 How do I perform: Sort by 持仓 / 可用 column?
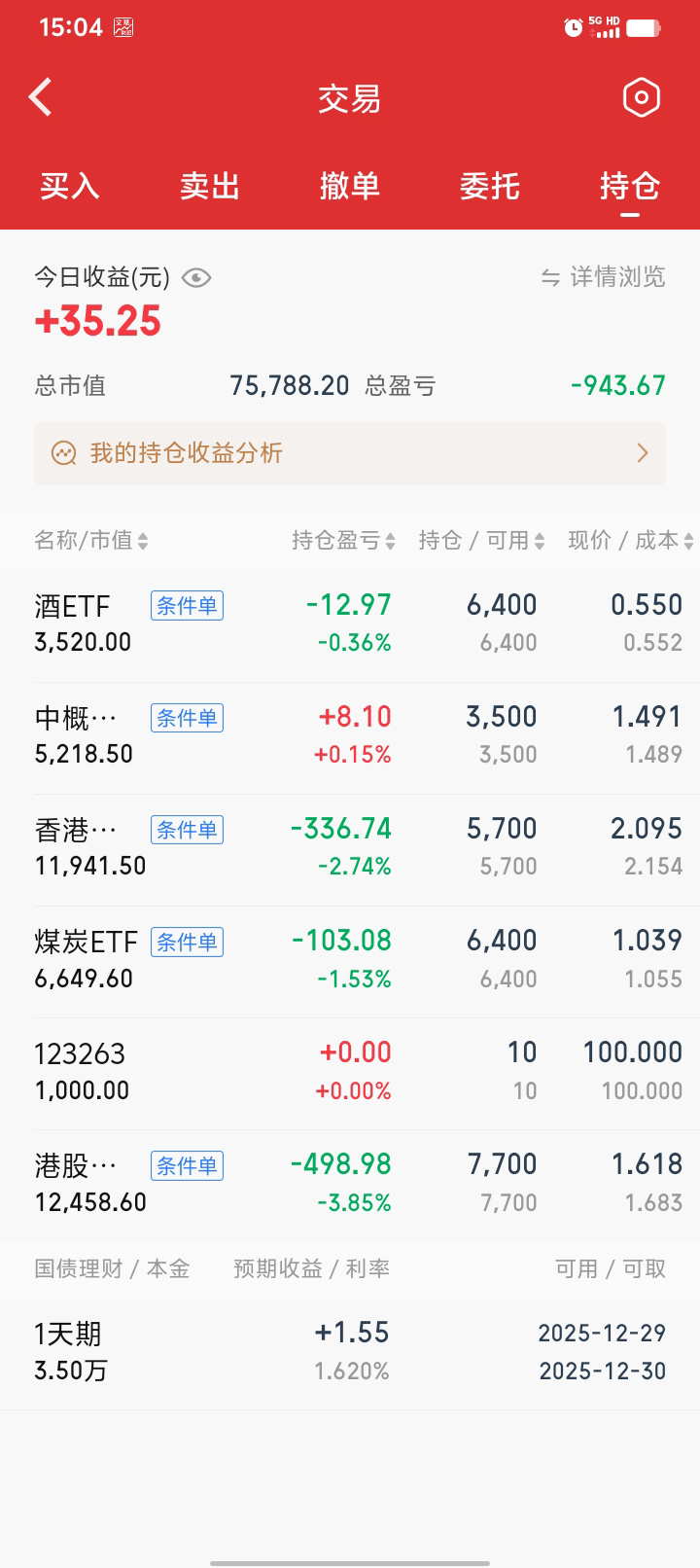tap(481, 541)
